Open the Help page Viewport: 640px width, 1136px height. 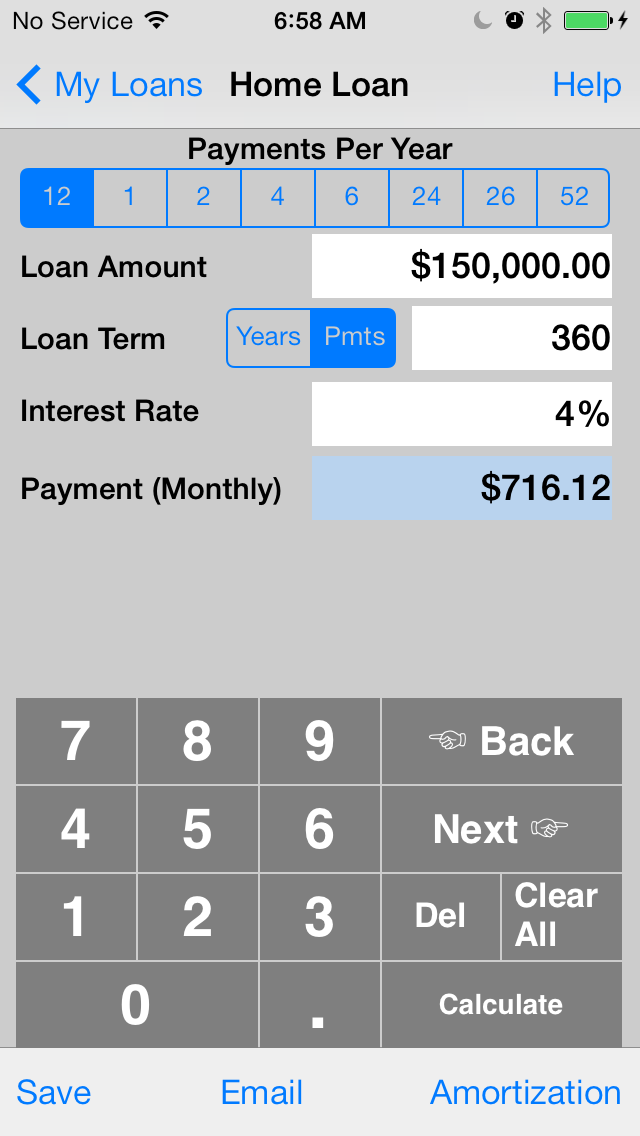(x=586, y=86)
